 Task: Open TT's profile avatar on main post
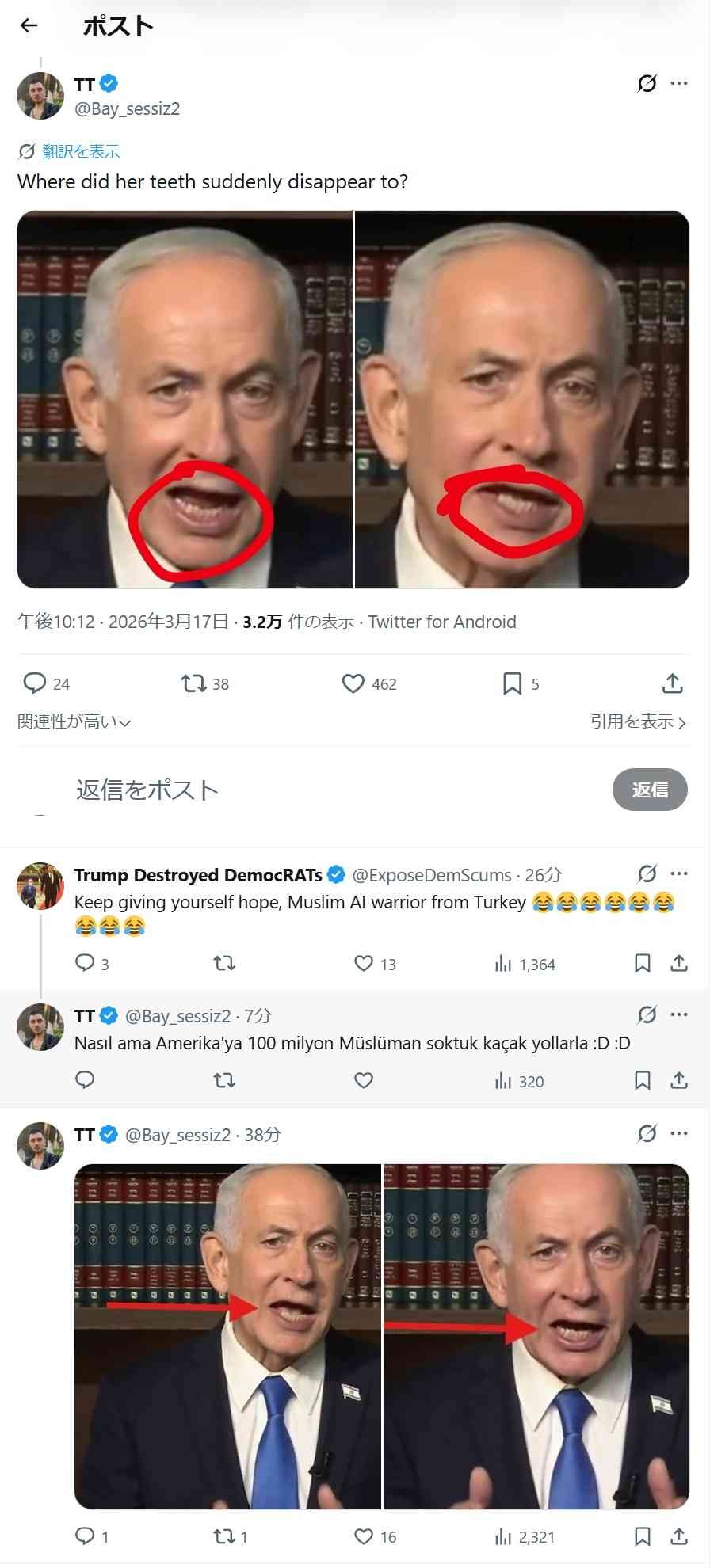click(40, 96)
